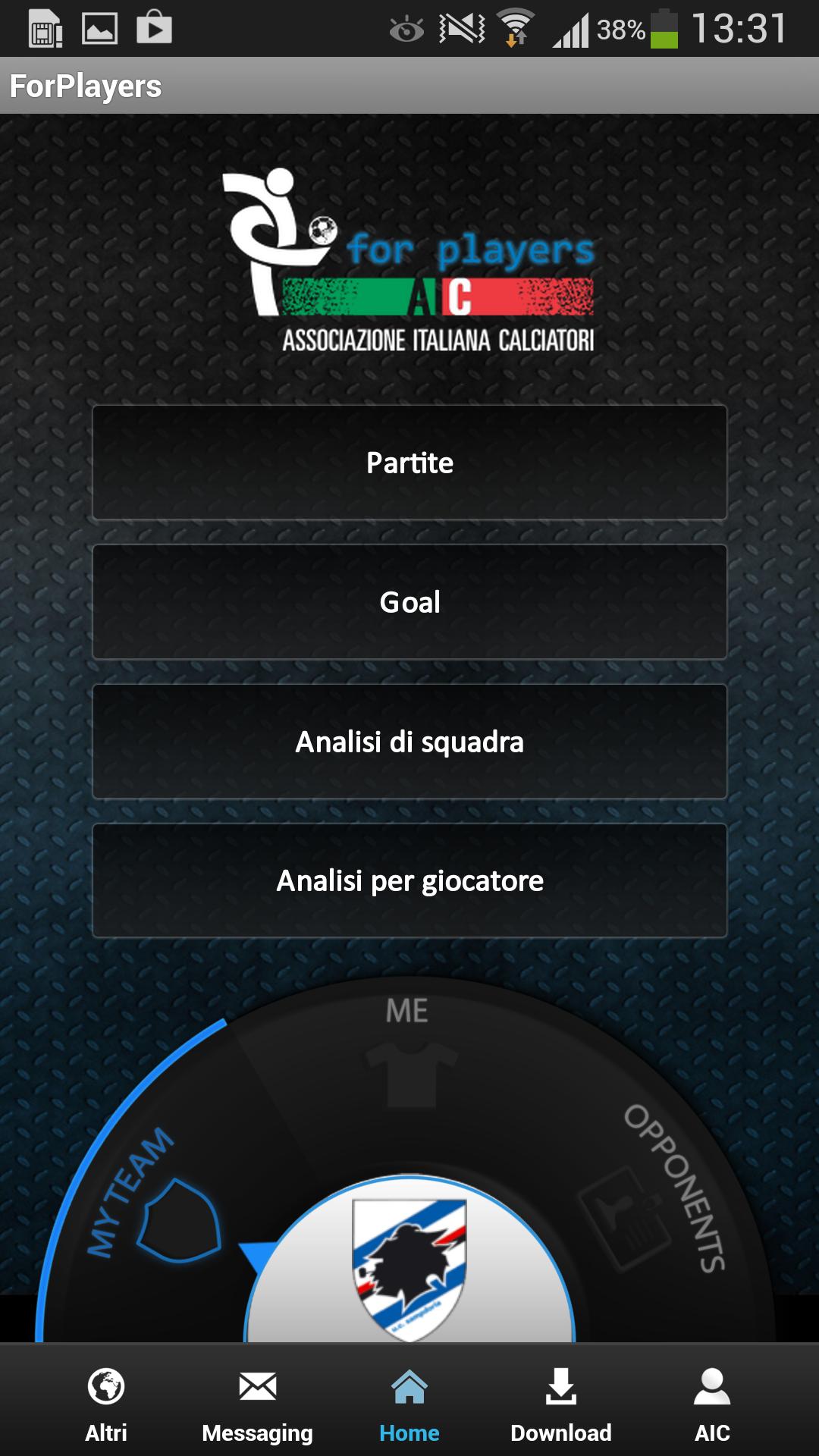819x1456 pixels.
Task: Switch to the Home tab
Action: (409, 1403)
